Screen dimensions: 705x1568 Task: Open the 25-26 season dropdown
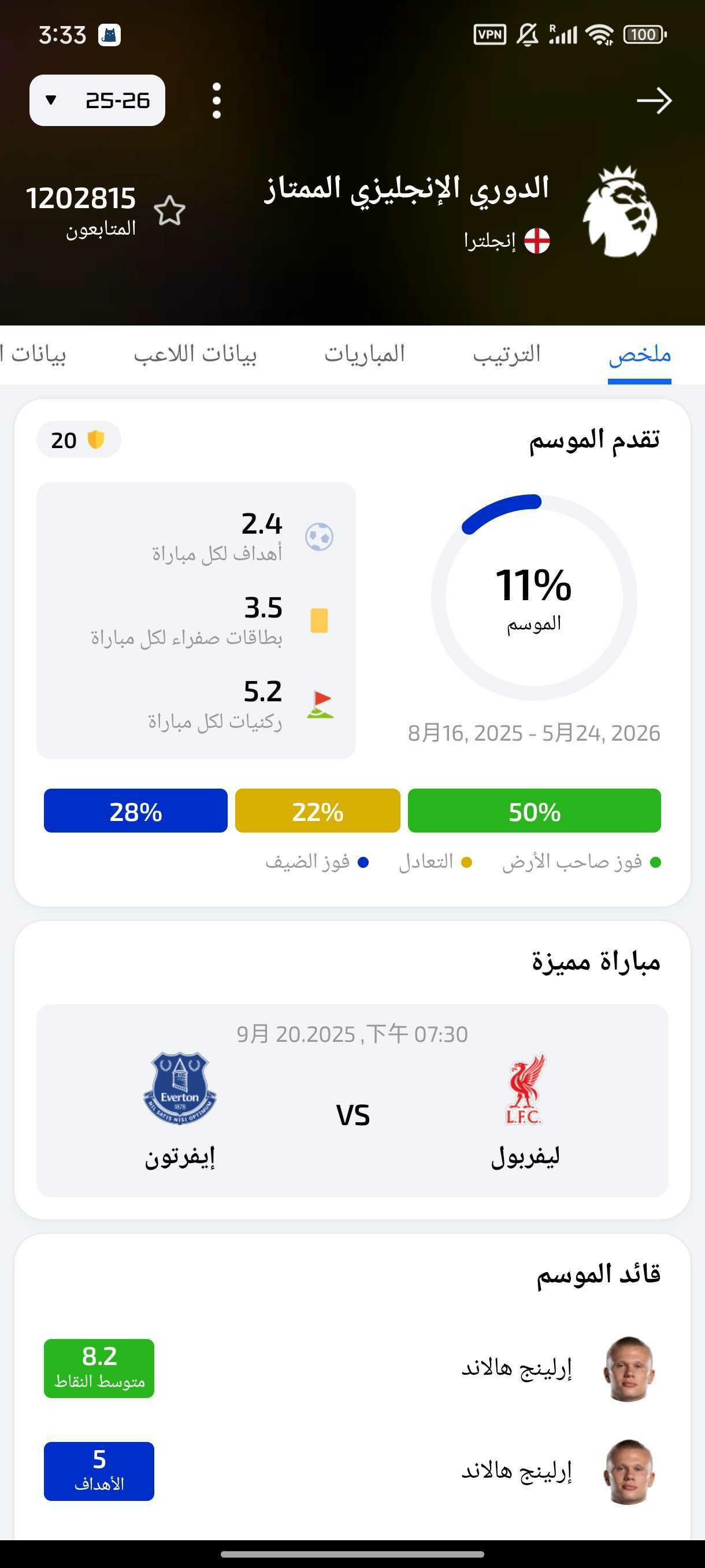[97, 101]
